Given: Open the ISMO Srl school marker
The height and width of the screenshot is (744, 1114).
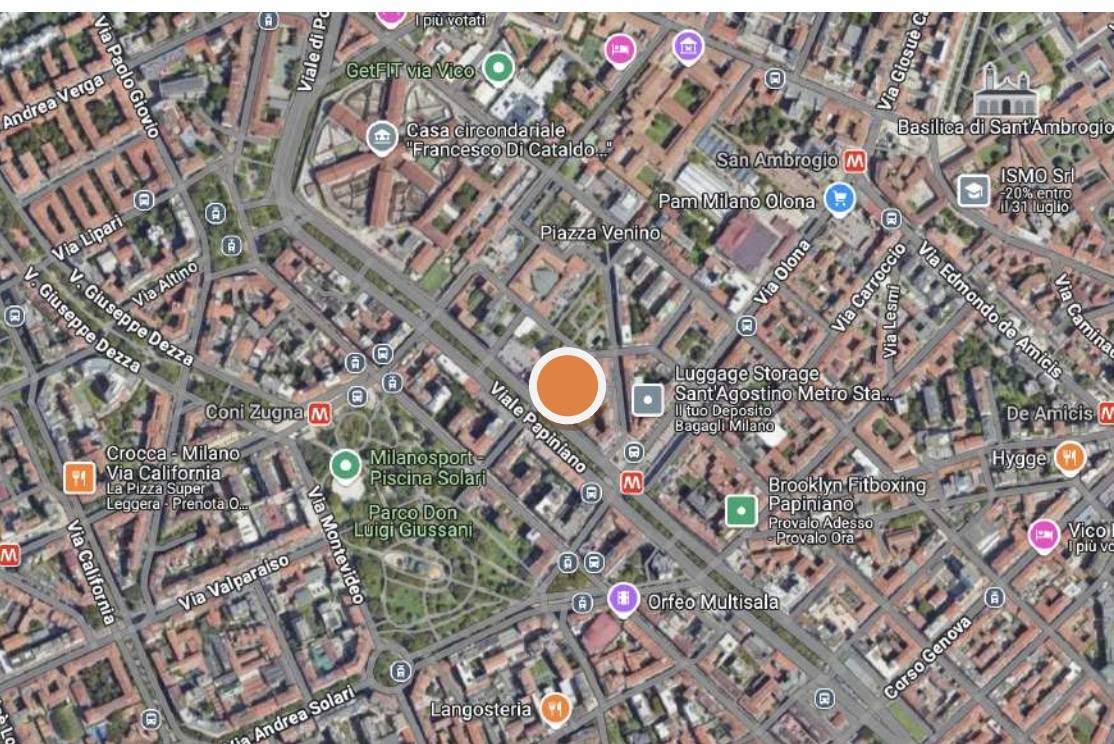Looking at the screenshot, I should pyautogui.click(x=973, y=190).
